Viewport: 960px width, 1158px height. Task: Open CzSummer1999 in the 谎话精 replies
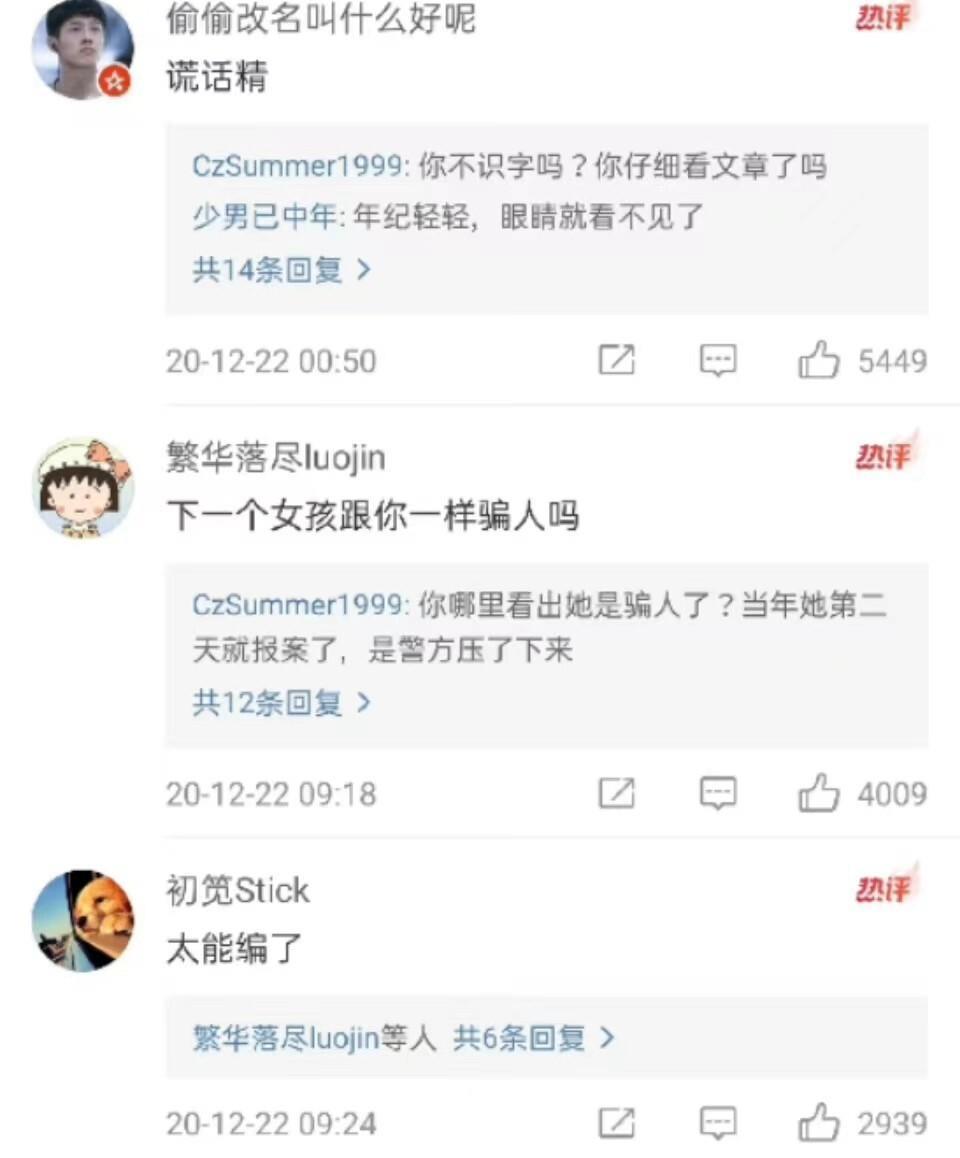pos(297,167)
